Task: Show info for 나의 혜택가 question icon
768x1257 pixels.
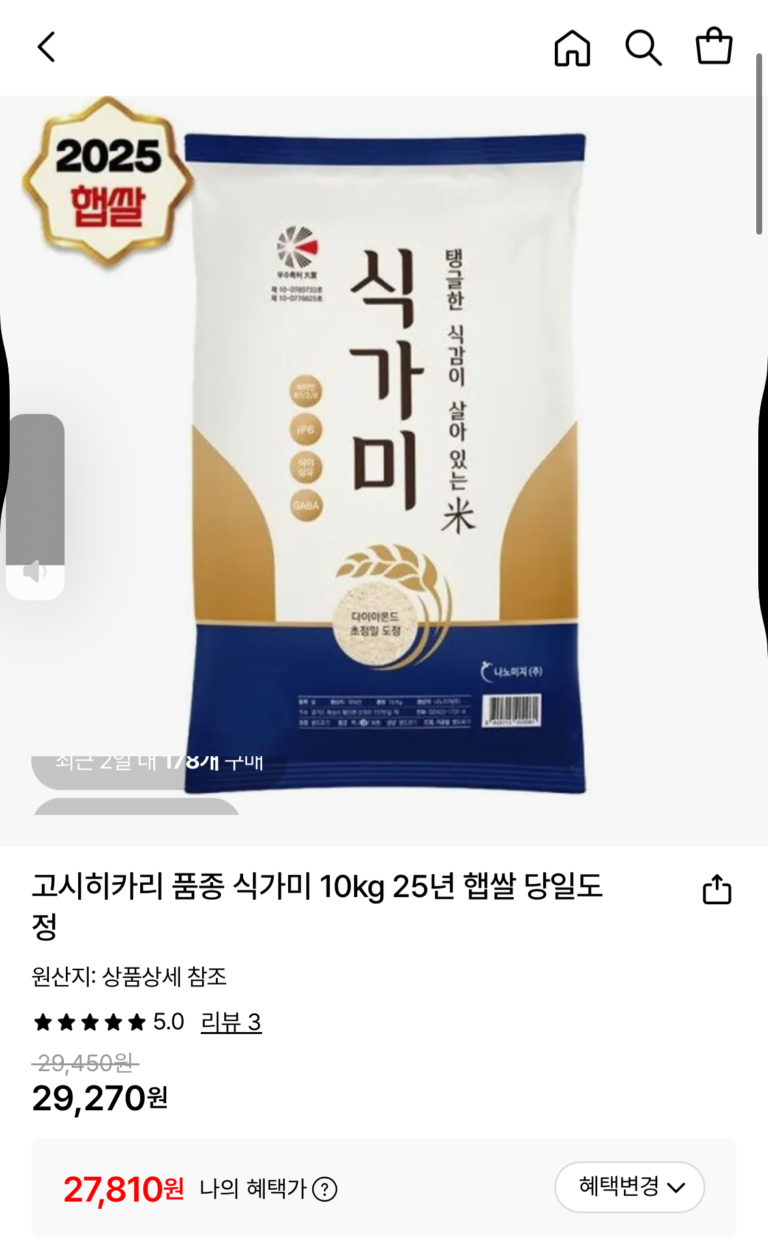Action: tap(324, 1189)
